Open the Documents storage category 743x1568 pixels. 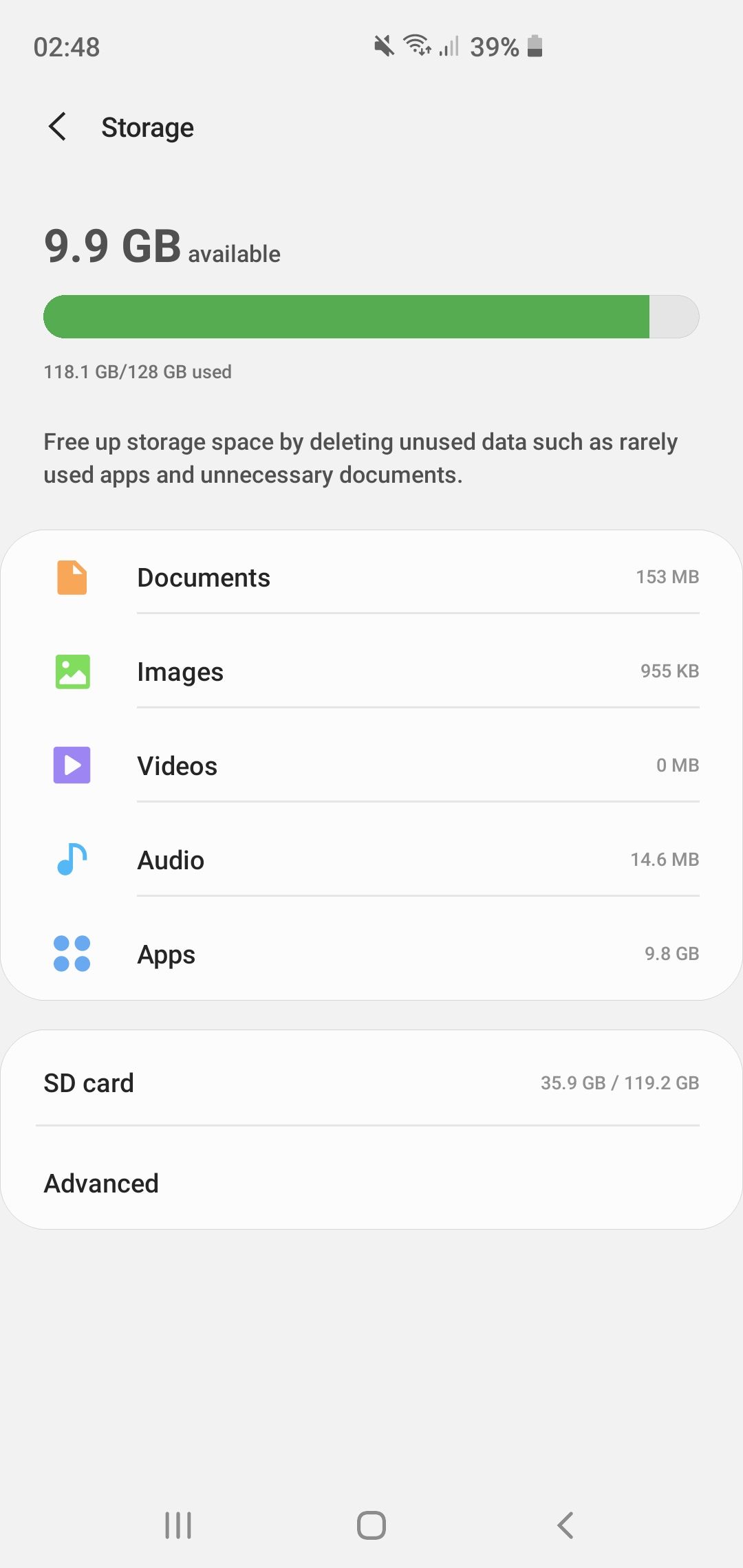[x=371, y=578]
